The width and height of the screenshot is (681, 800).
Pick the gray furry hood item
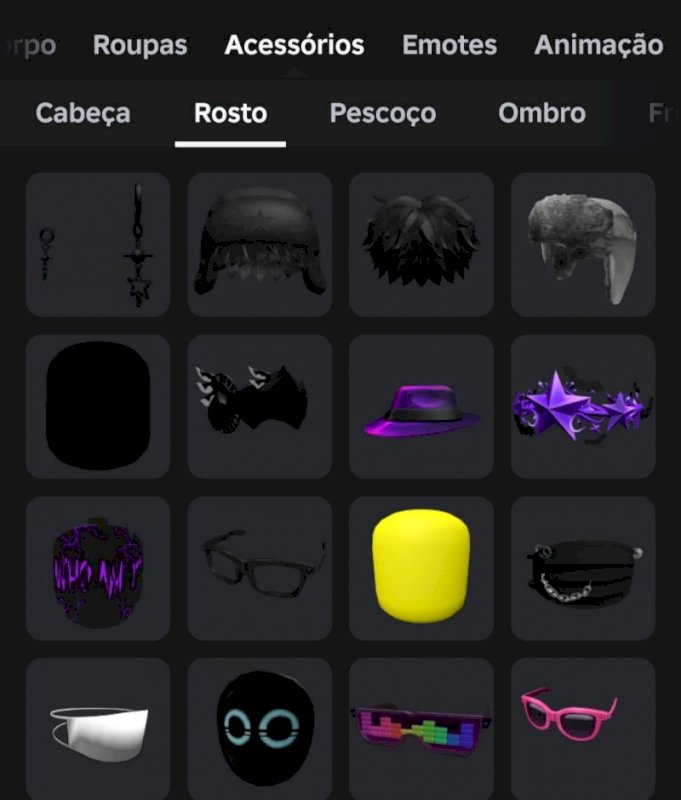[583, 245]
